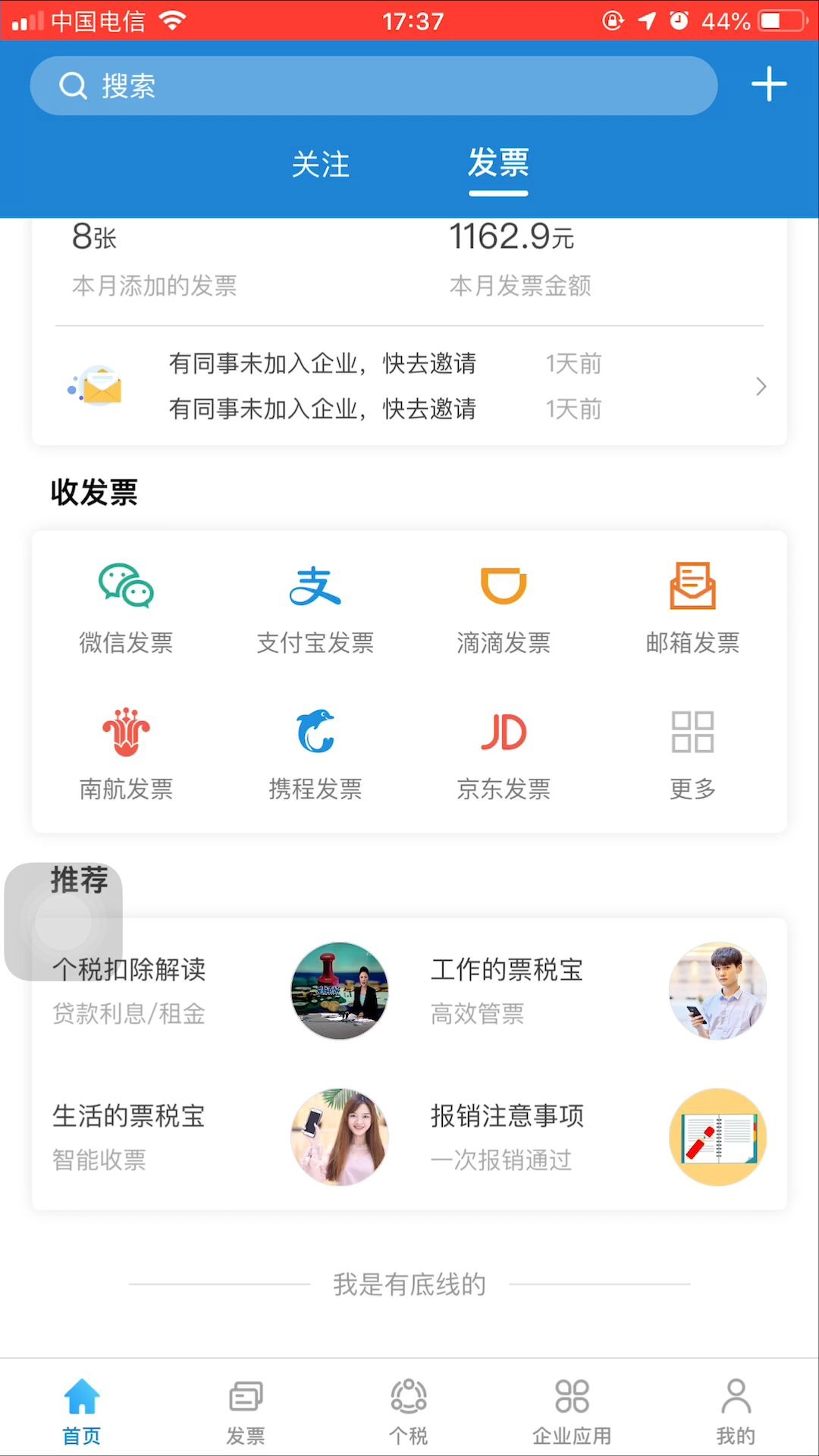Go to 我的 profile page
Viewport: 819px width, 1456px height.
736,1410
